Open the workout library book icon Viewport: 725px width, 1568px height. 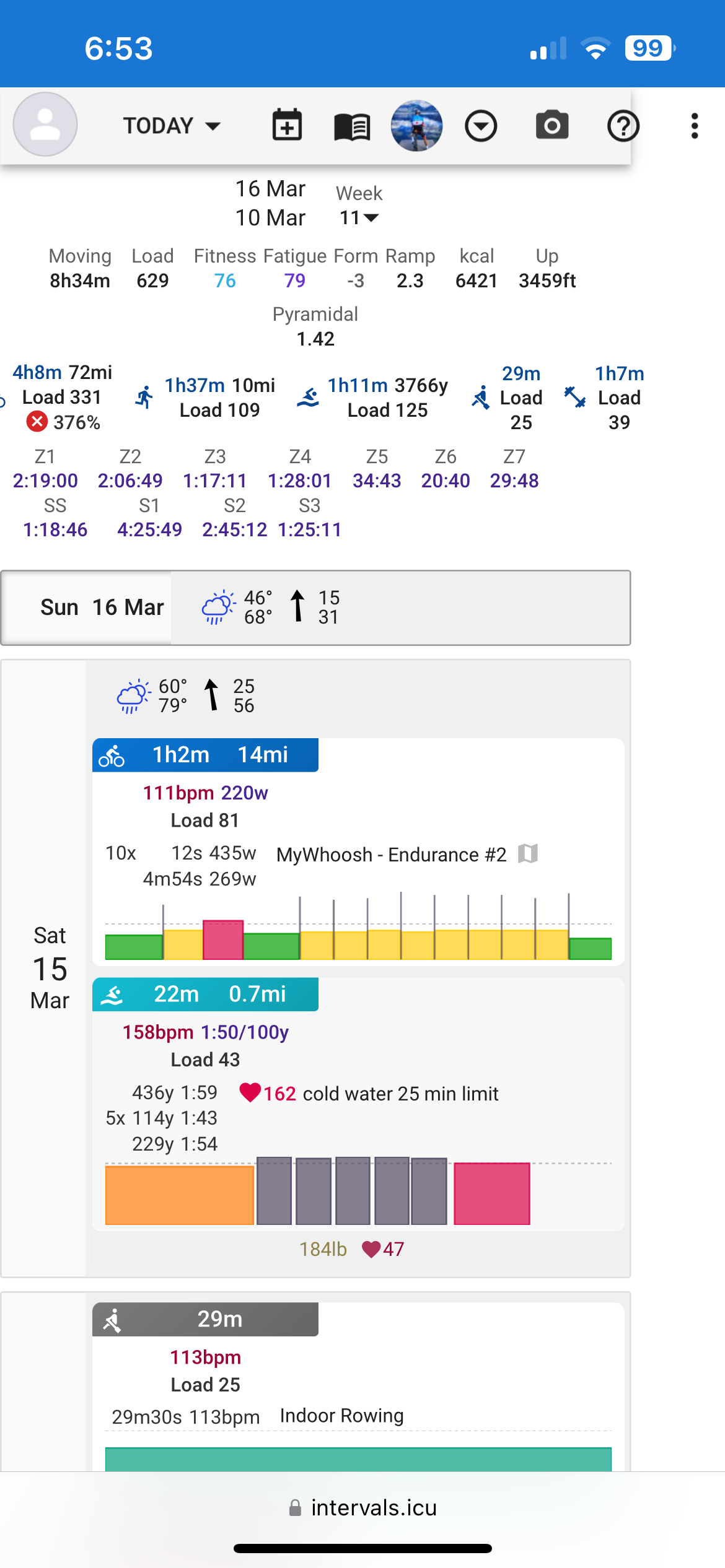click(x=352, y=127)
